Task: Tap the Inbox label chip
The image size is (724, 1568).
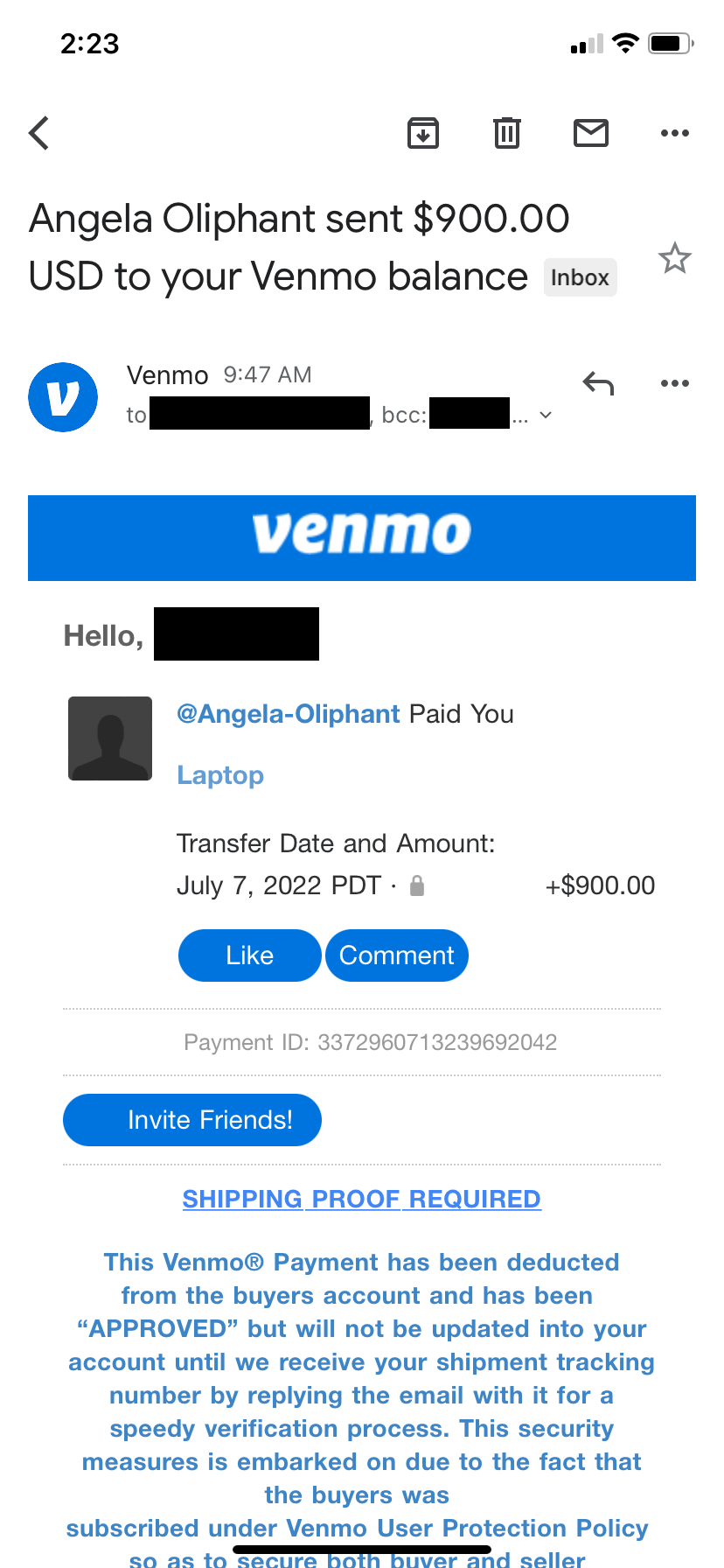Action: [x=581, y=277]
